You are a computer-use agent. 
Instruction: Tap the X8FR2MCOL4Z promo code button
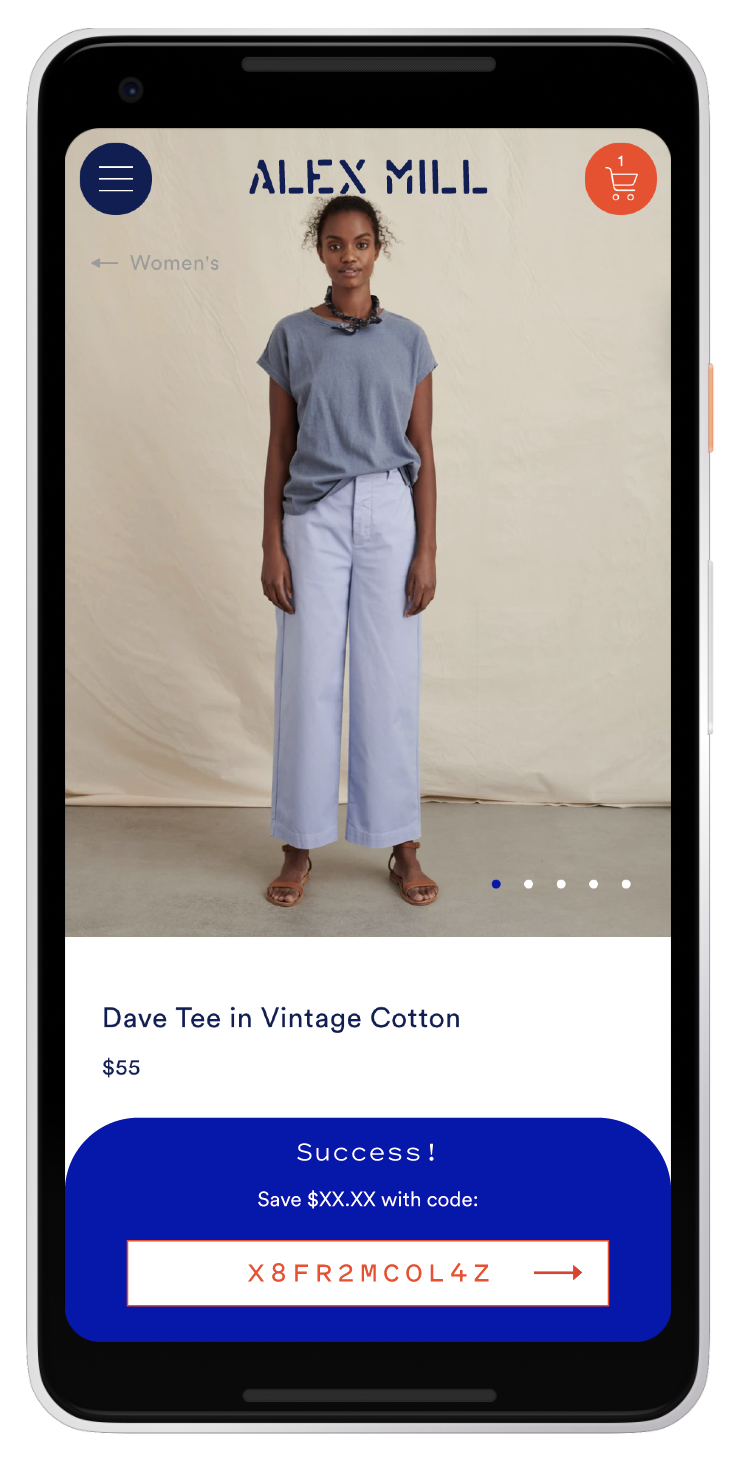(x=368, y=1273)
